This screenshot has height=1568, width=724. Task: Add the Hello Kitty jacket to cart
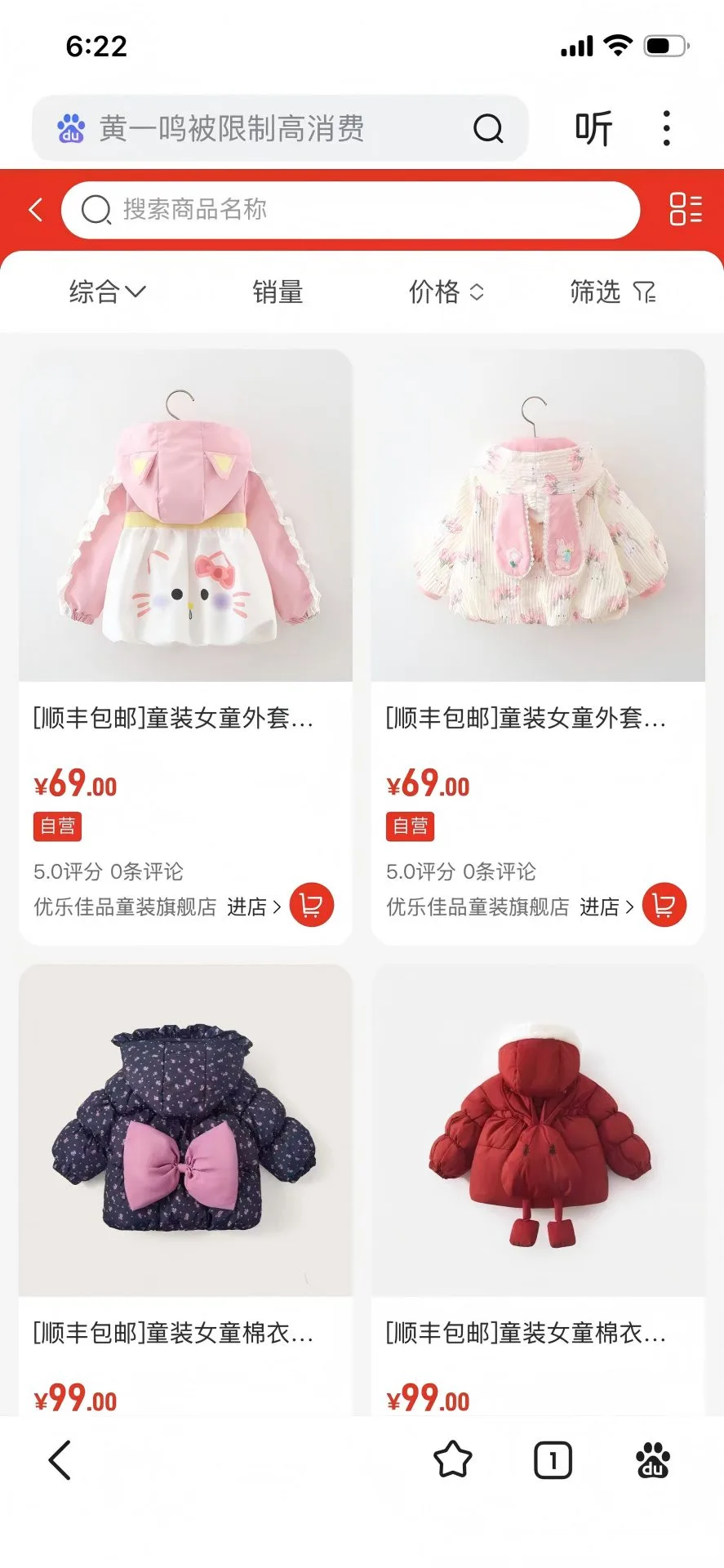point(312,905)
